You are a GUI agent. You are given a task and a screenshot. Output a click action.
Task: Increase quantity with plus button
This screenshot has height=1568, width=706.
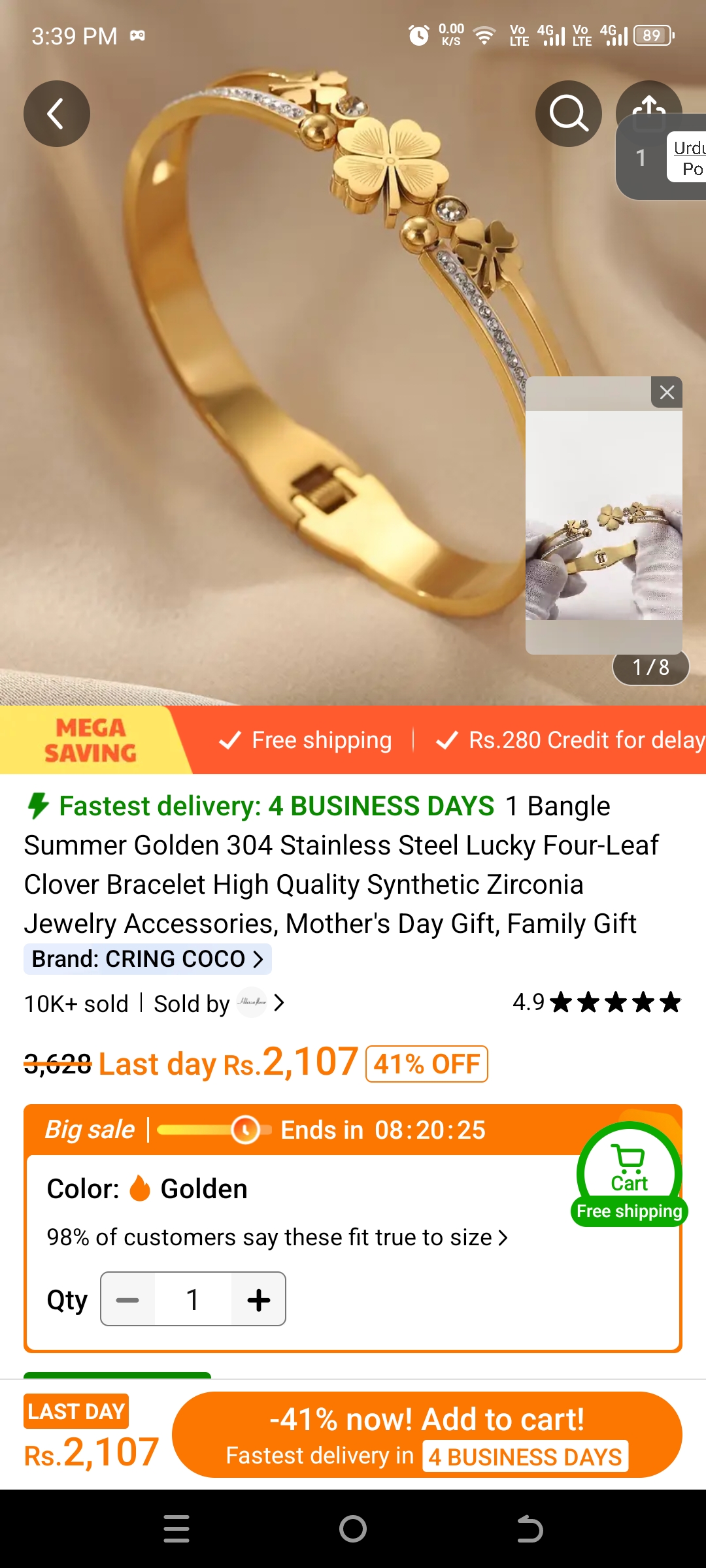259,1299
